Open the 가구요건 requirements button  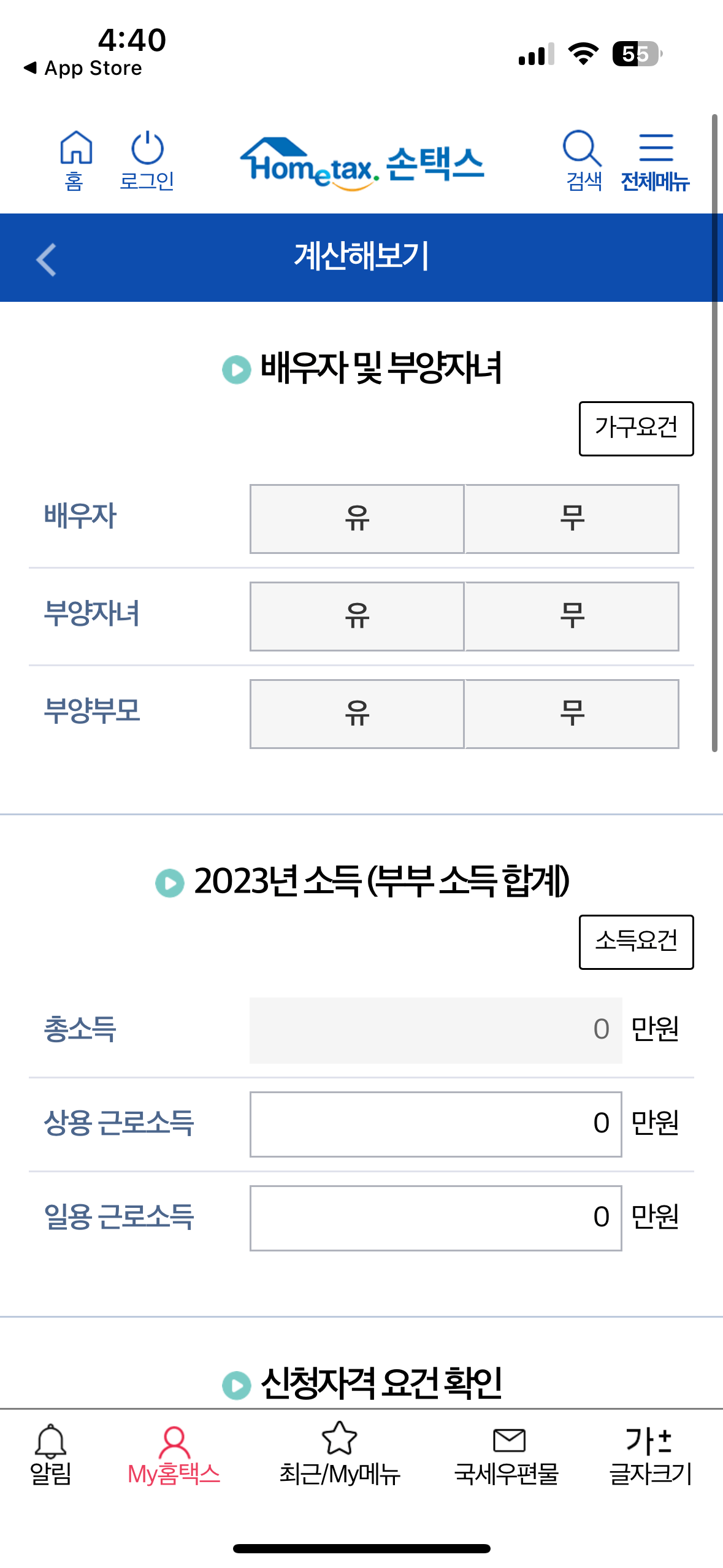(x=635, y=428)
